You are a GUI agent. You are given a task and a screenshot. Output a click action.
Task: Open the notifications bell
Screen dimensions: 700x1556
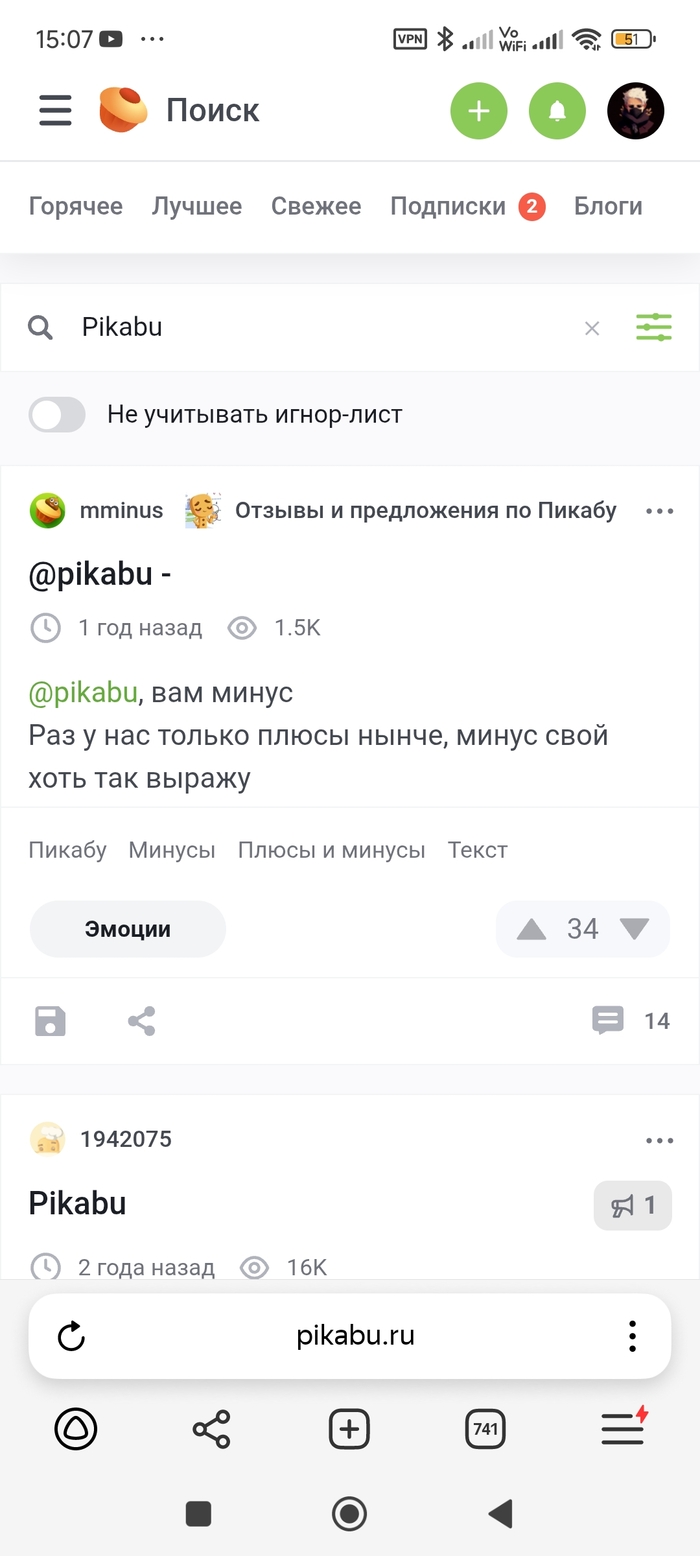[x=557, y=111]
